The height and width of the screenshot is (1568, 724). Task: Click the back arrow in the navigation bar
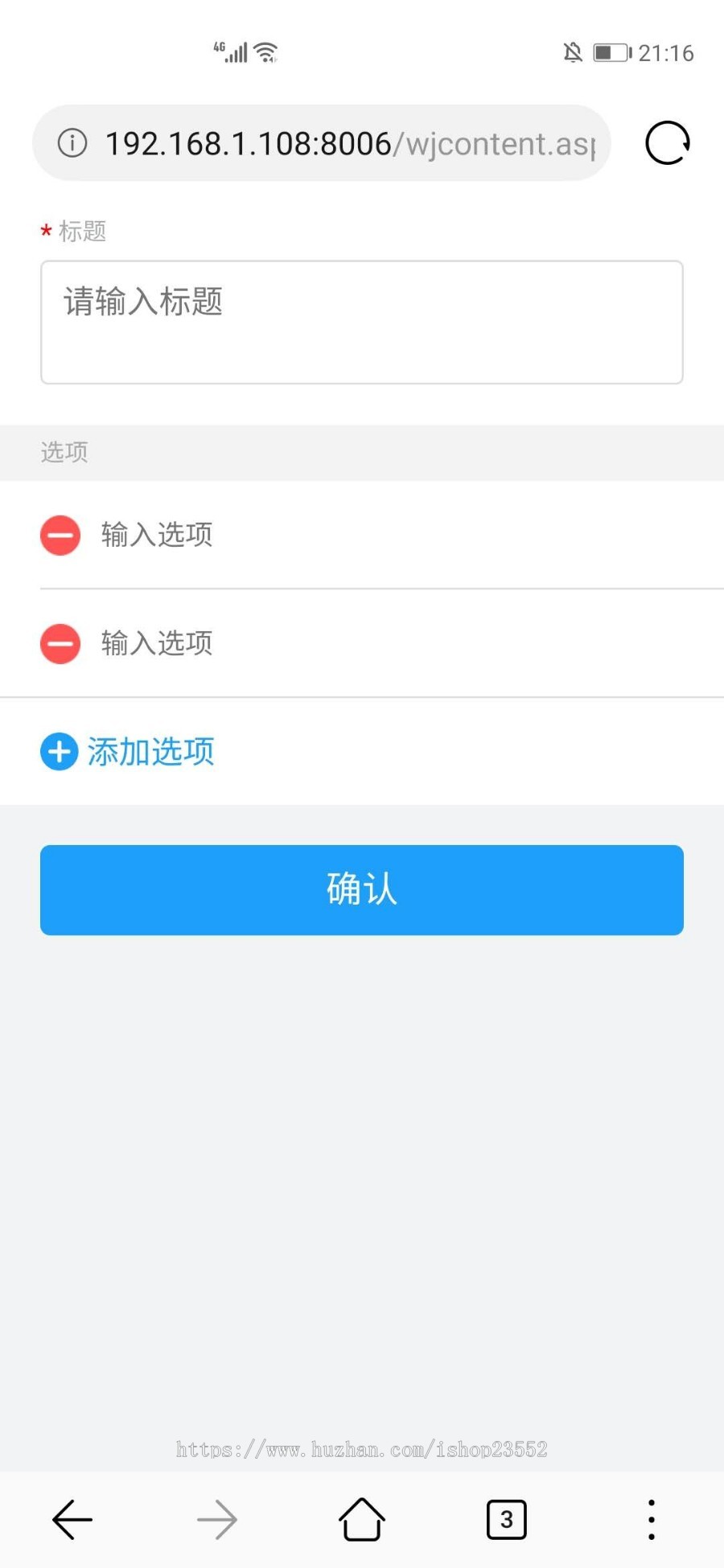(72, 1518)
